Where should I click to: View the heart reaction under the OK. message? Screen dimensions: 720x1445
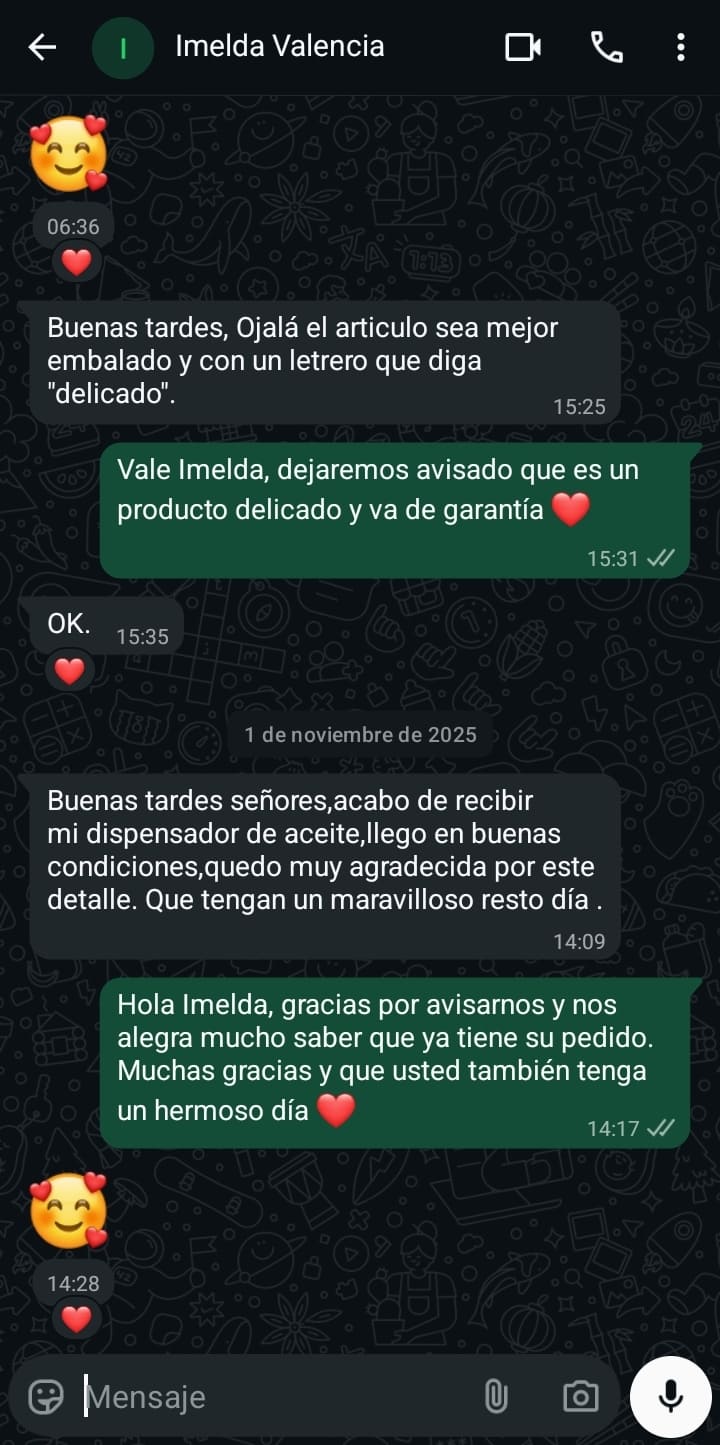69,671
